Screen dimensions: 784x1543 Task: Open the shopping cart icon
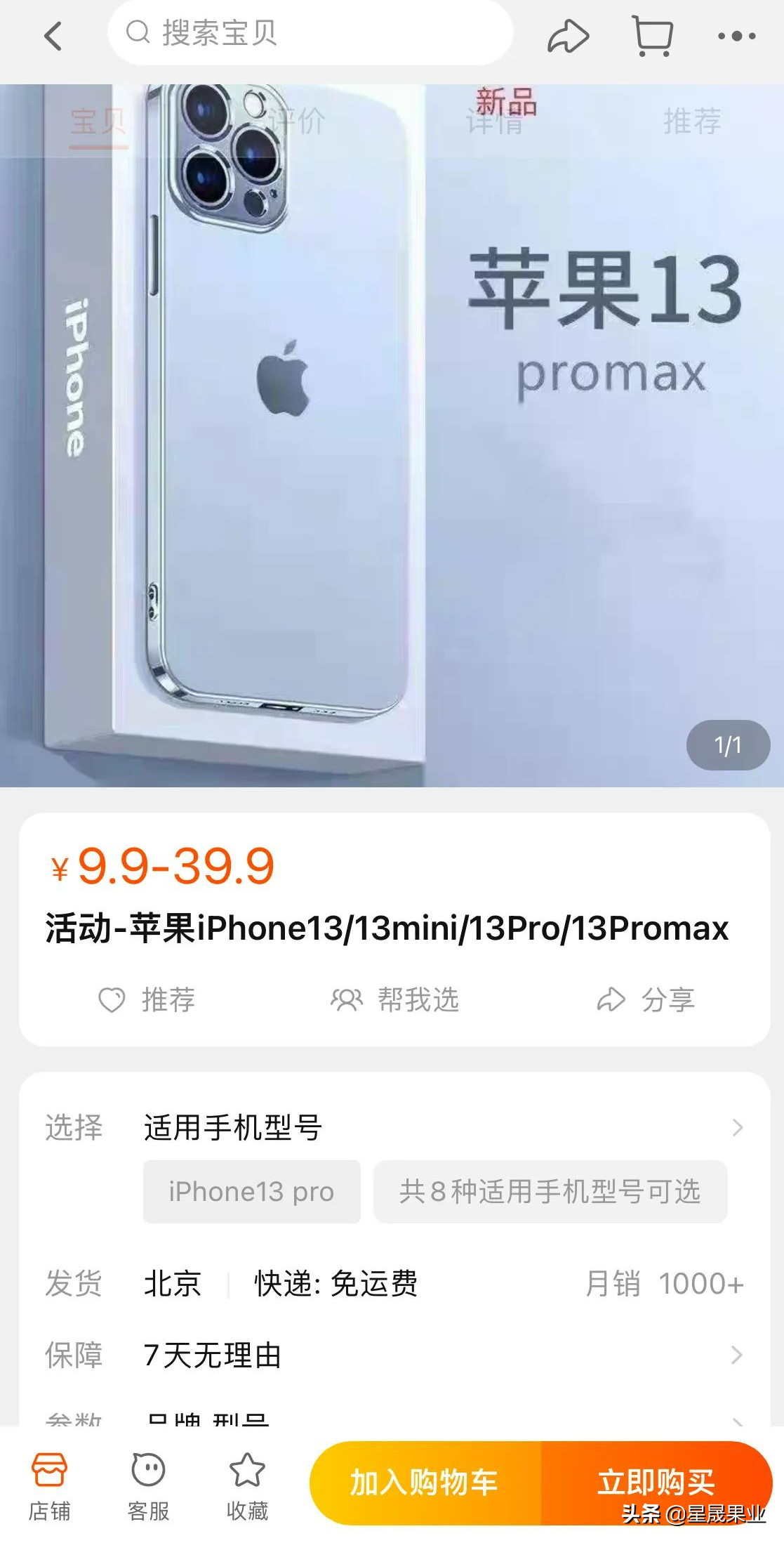click(x=653, y=35)
